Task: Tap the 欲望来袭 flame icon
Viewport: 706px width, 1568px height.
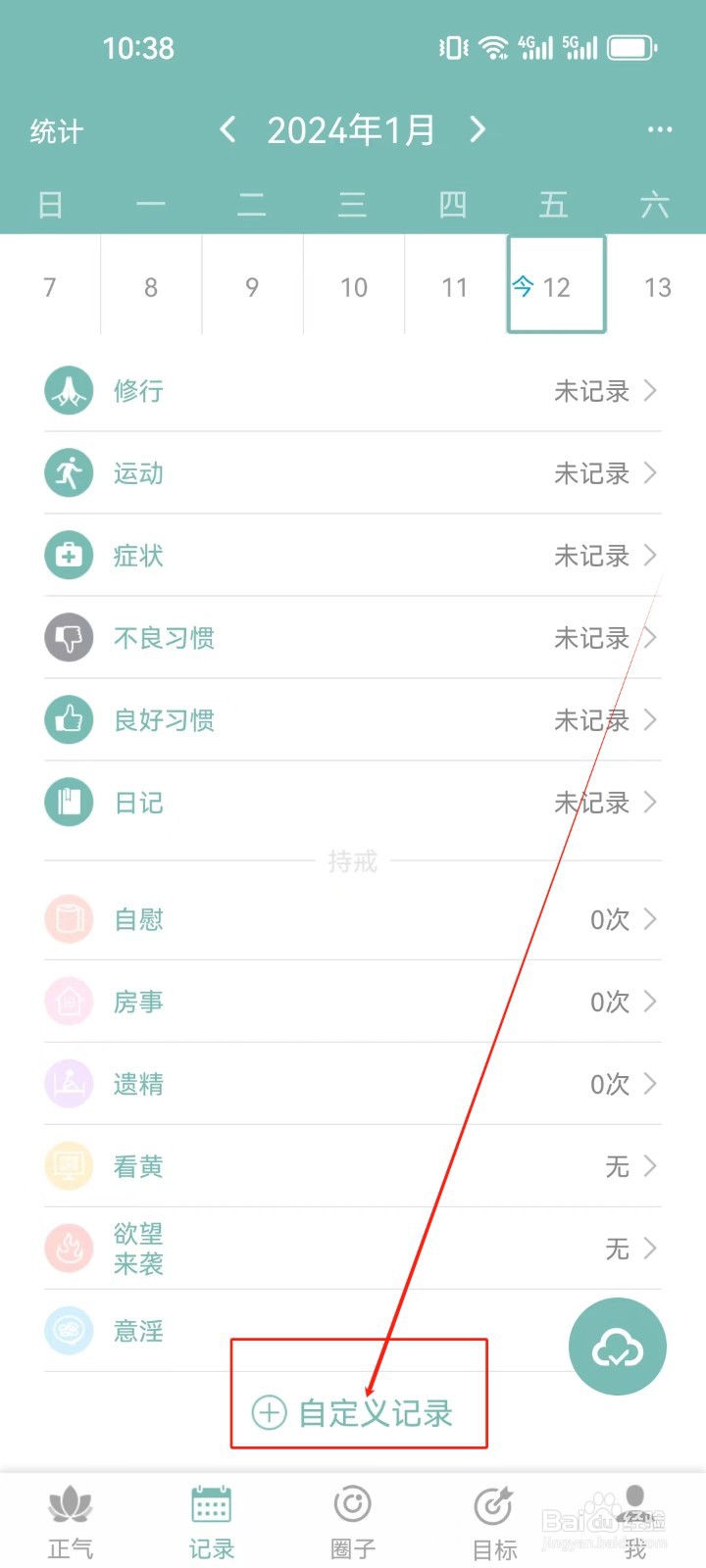Action: pyautogui.click(x=68, y=1247)
